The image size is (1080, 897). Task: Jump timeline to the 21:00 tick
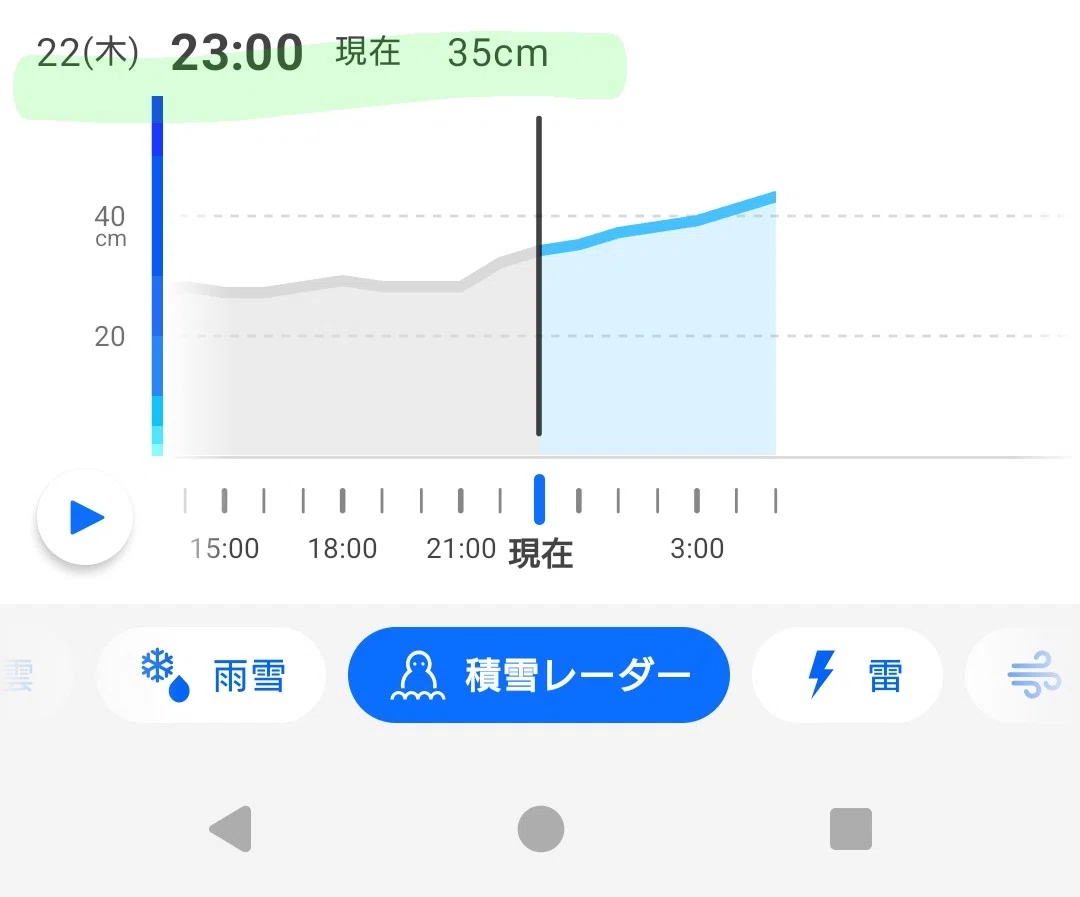point(461,501)
